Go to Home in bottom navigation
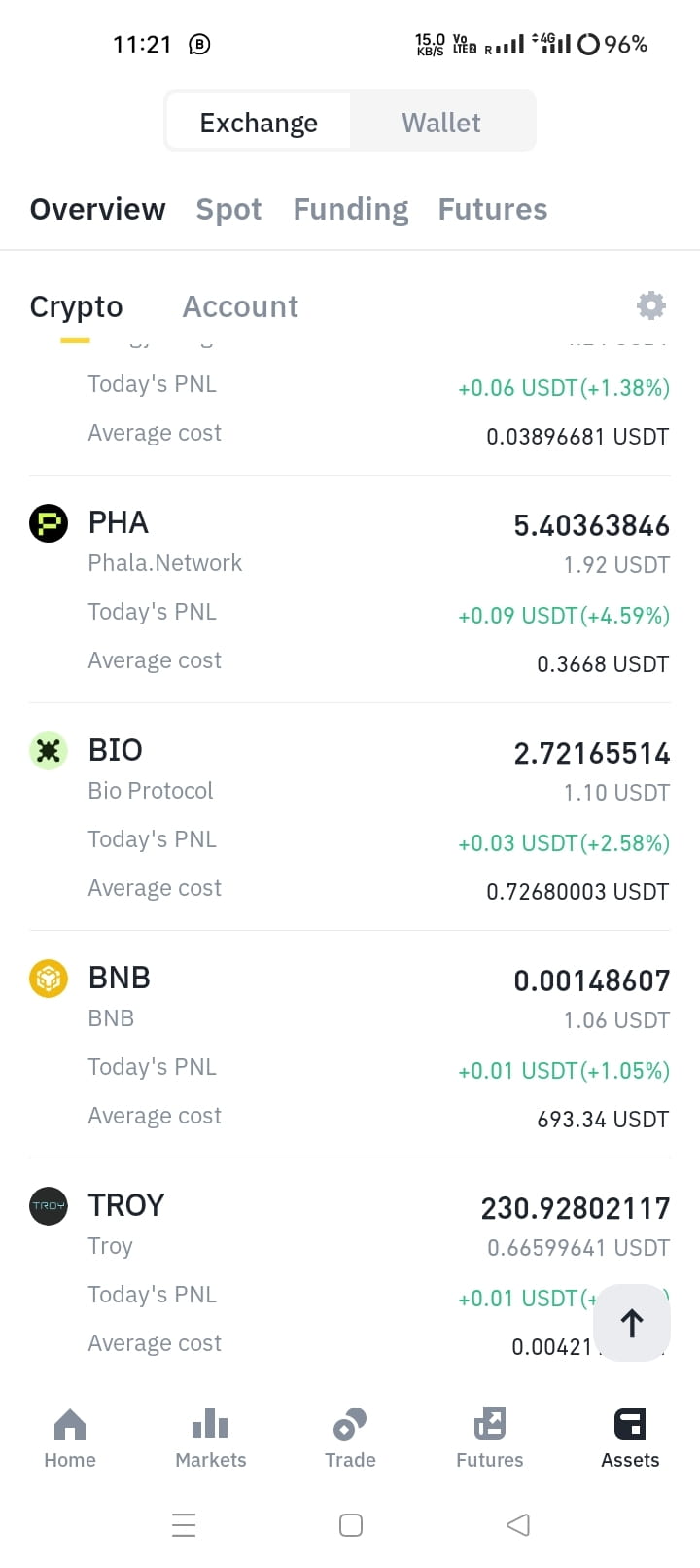The height and width of the screenshot is (1568, 700). tap(70, 1438)
